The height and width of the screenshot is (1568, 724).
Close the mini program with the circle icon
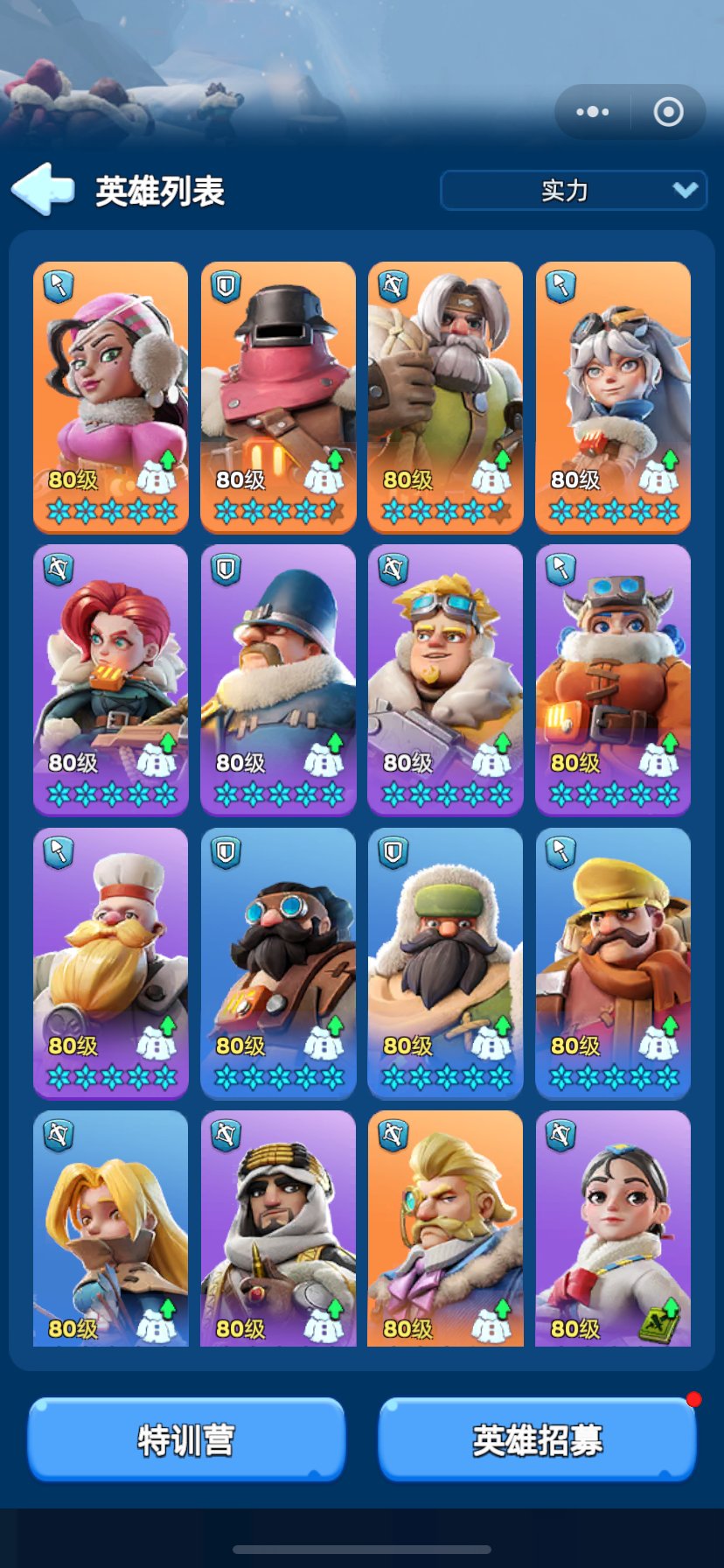[669, 112]
